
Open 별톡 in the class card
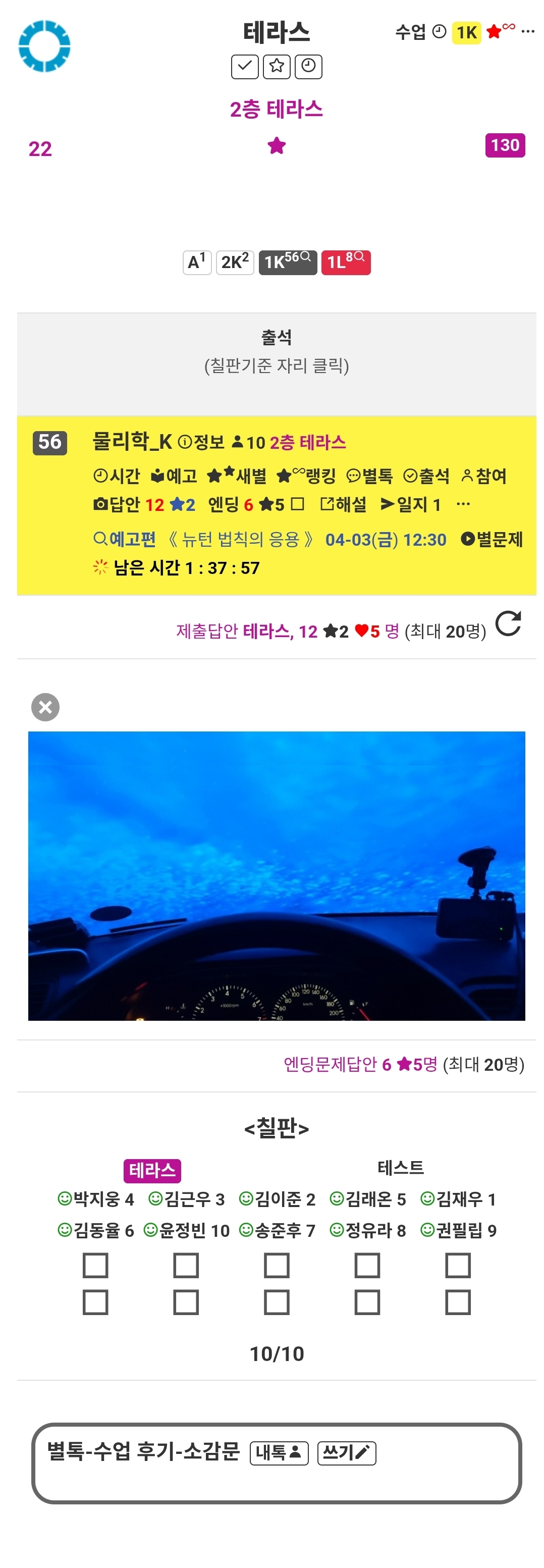369,476
